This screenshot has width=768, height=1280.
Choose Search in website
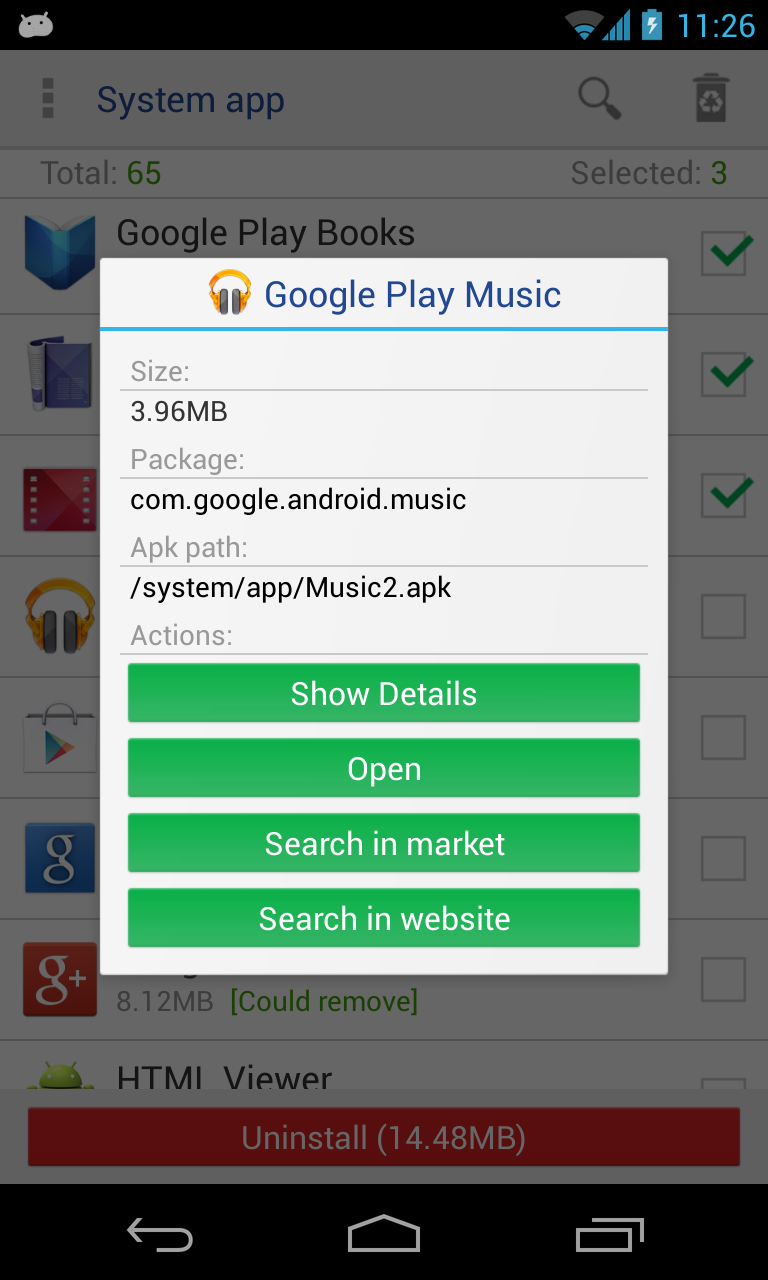383,918
